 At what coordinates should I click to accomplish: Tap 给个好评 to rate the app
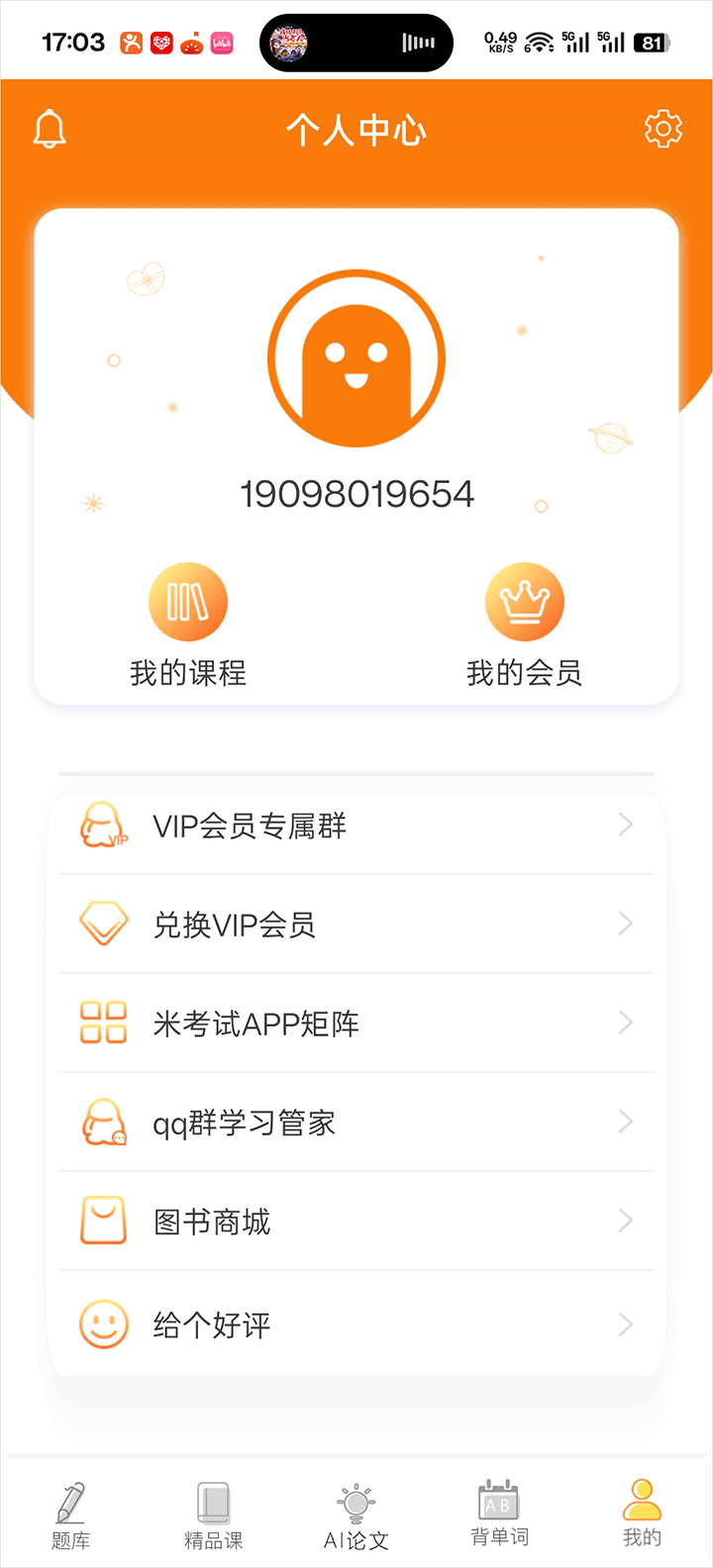point(356,1324)
